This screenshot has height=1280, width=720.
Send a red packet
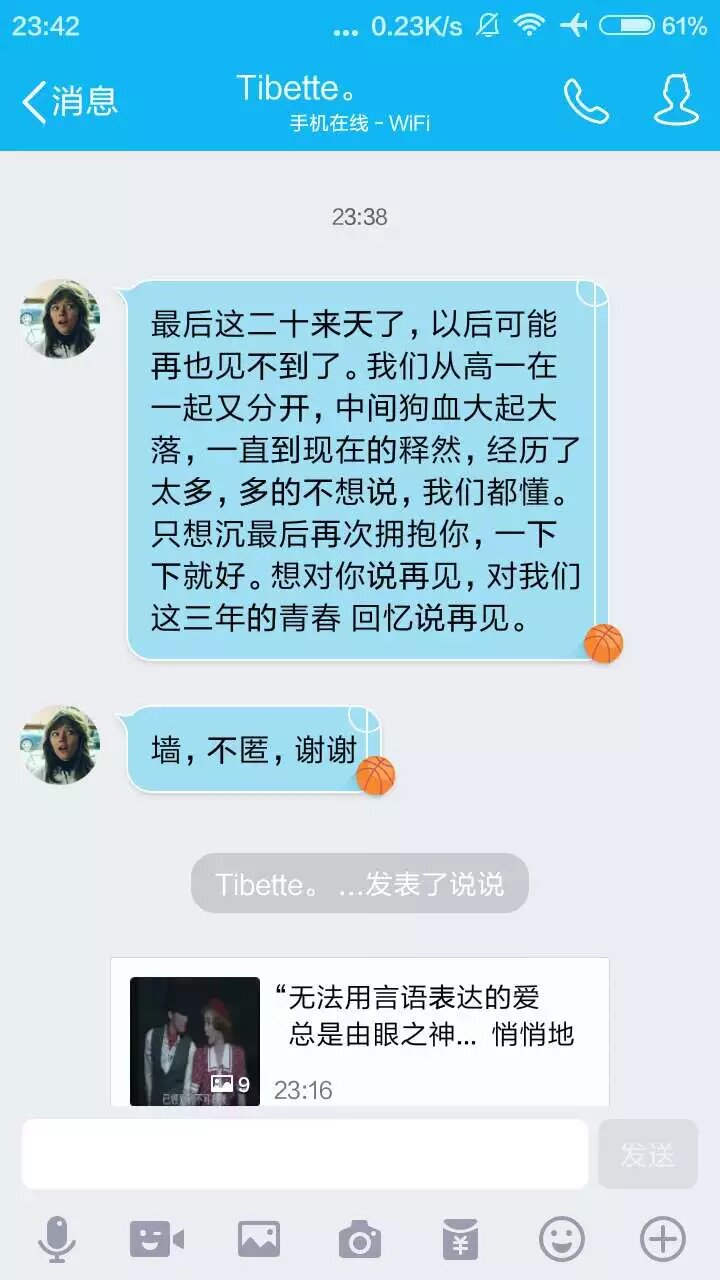point(461,1240)
